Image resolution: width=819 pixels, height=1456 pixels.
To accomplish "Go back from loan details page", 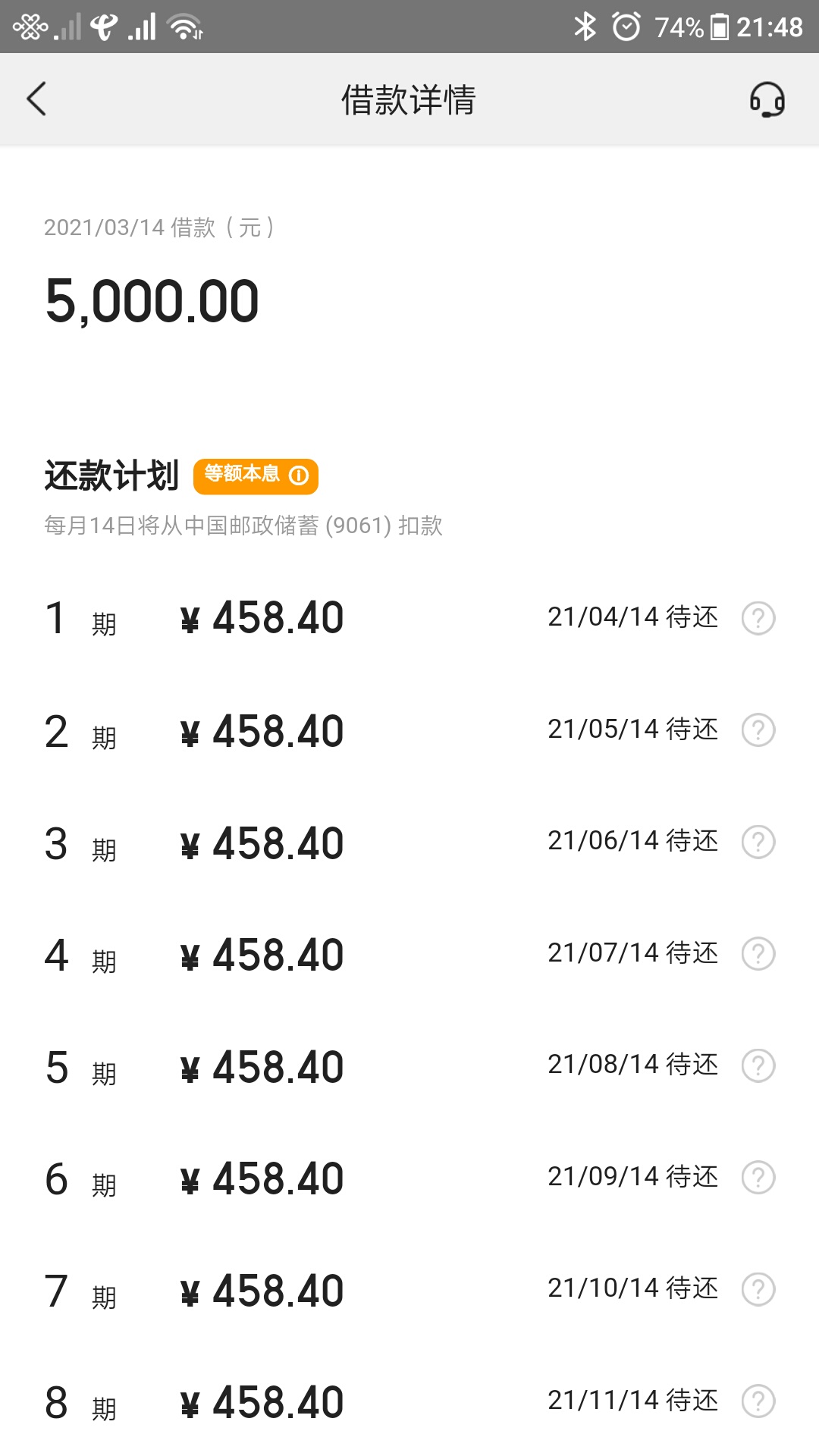I will (36, 99).
